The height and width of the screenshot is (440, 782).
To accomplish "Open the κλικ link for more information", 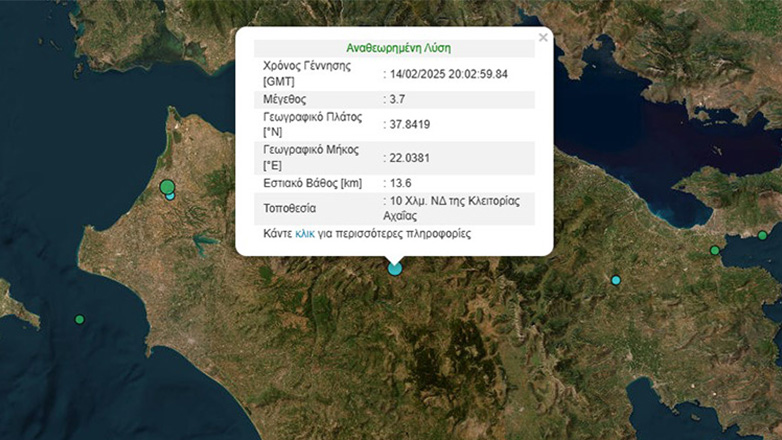I will 305,233.
